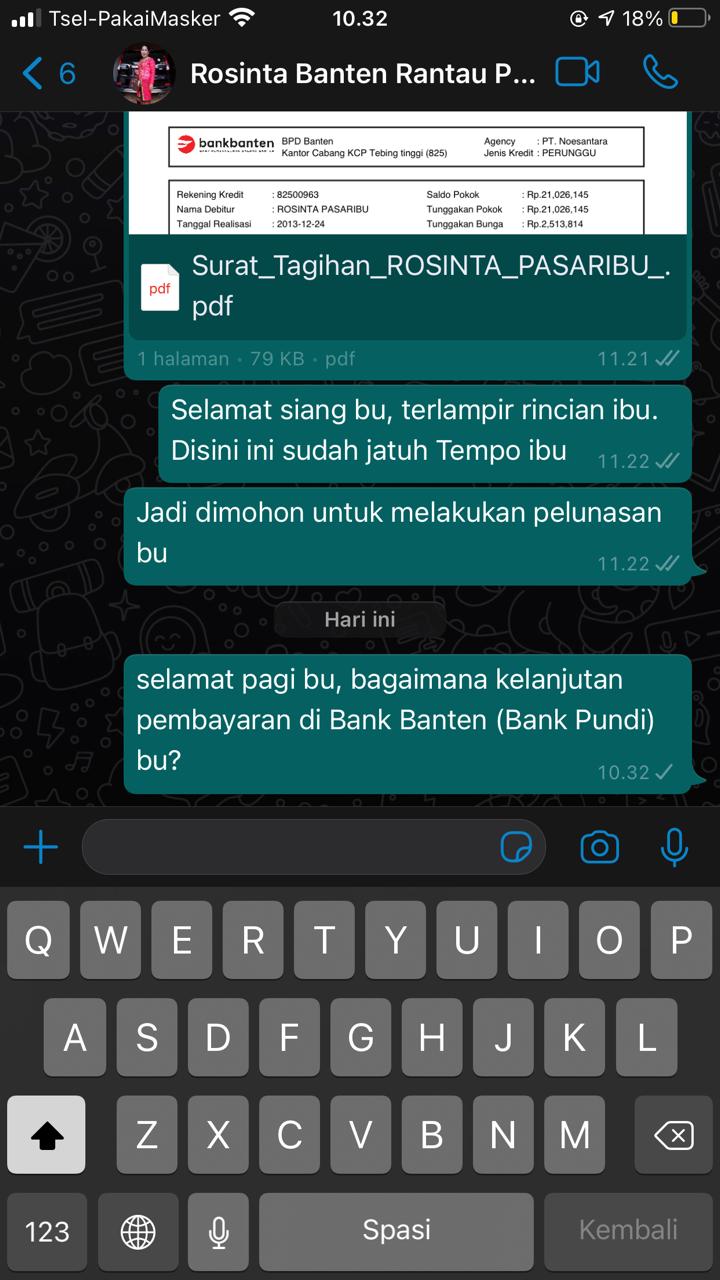
Task: Open the sticker picker
Action: pyautogui.click(x=516, y=848)
